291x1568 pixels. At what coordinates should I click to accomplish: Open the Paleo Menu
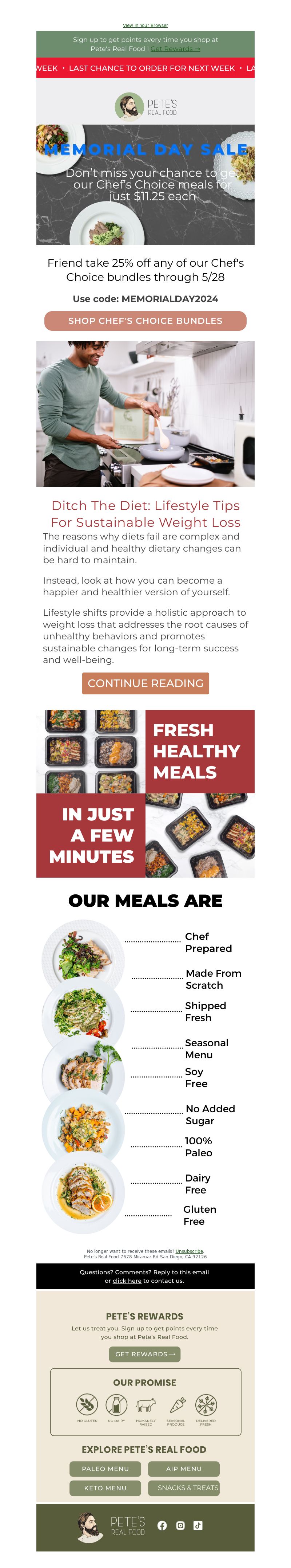coord(105,1469)
